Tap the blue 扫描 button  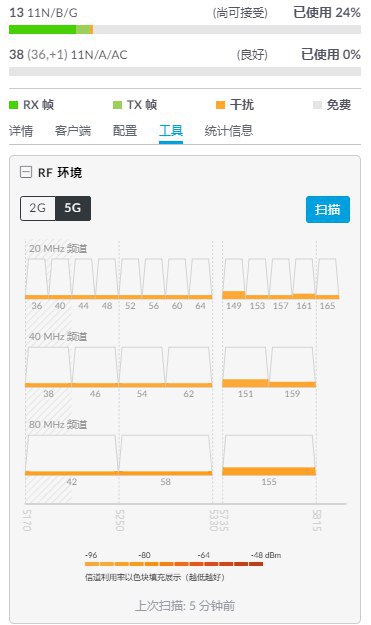328,209
